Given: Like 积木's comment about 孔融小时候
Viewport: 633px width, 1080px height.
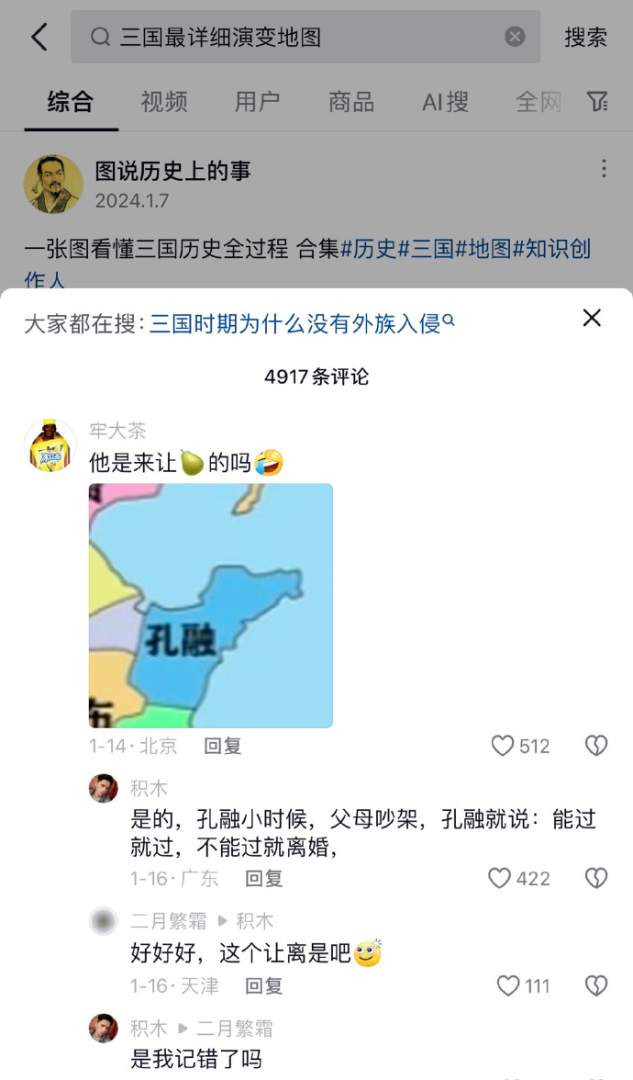Looking at the screenshot, I should [x=499, y=878].
